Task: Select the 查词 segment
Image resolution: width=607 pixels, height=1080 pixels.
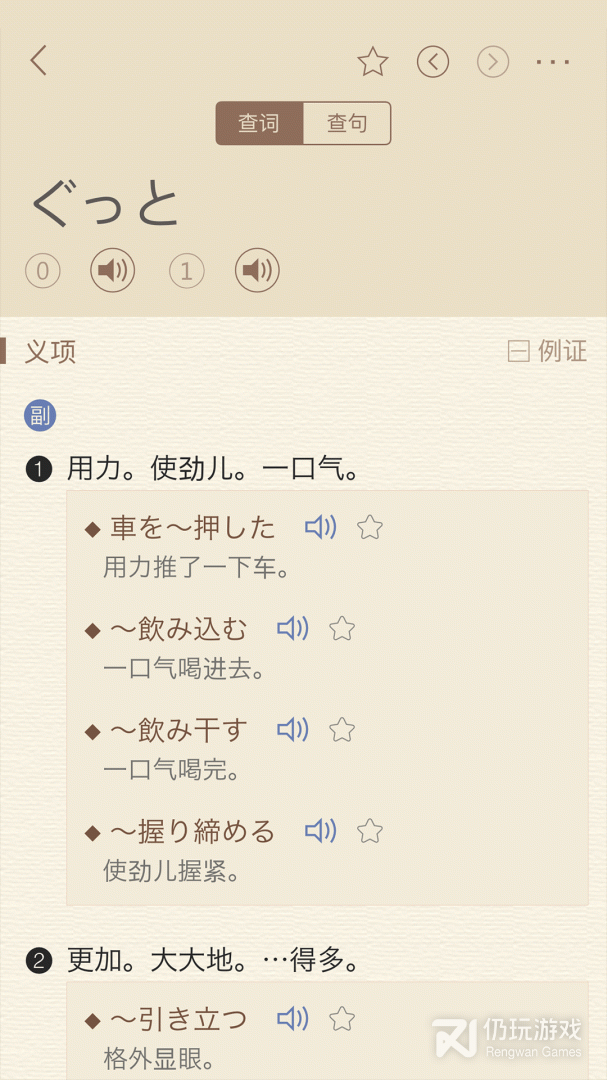Action: [x=259, y=124]
